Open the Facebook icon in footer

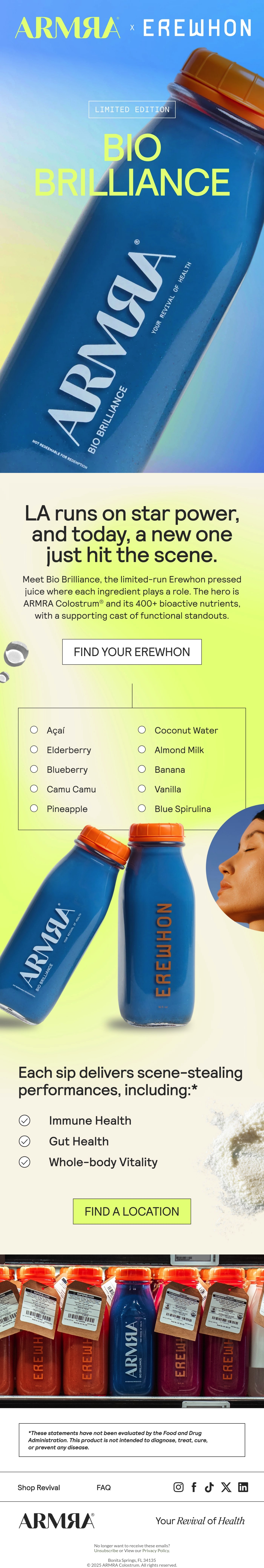click(194, 1487)
